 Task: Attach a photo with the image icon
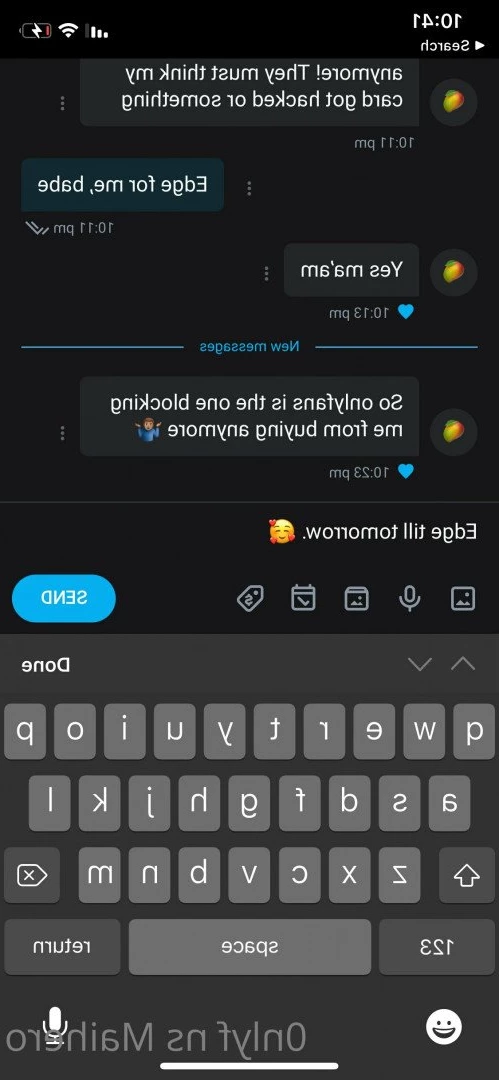[462, 598]
